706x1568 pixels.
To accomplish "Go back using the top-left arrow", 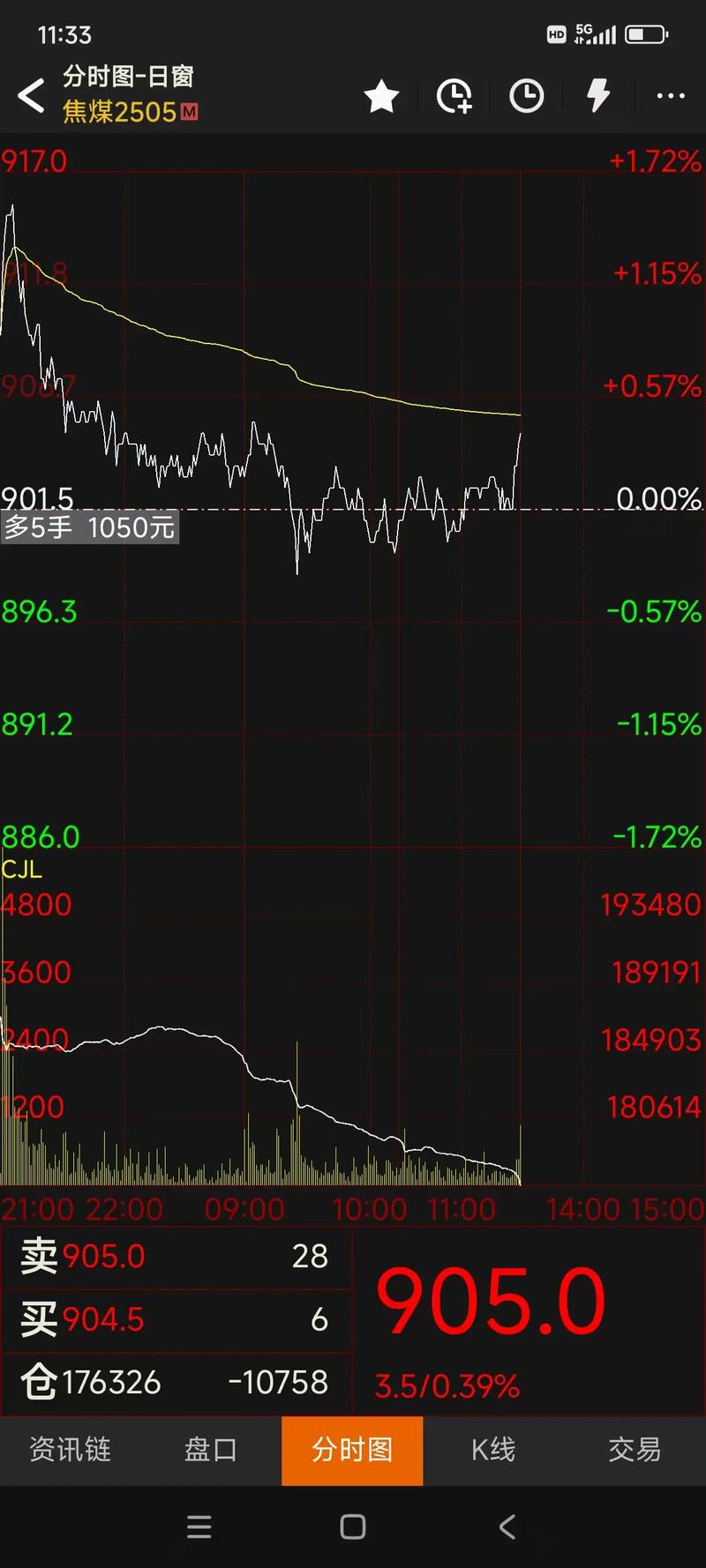I will click(32, 95).
